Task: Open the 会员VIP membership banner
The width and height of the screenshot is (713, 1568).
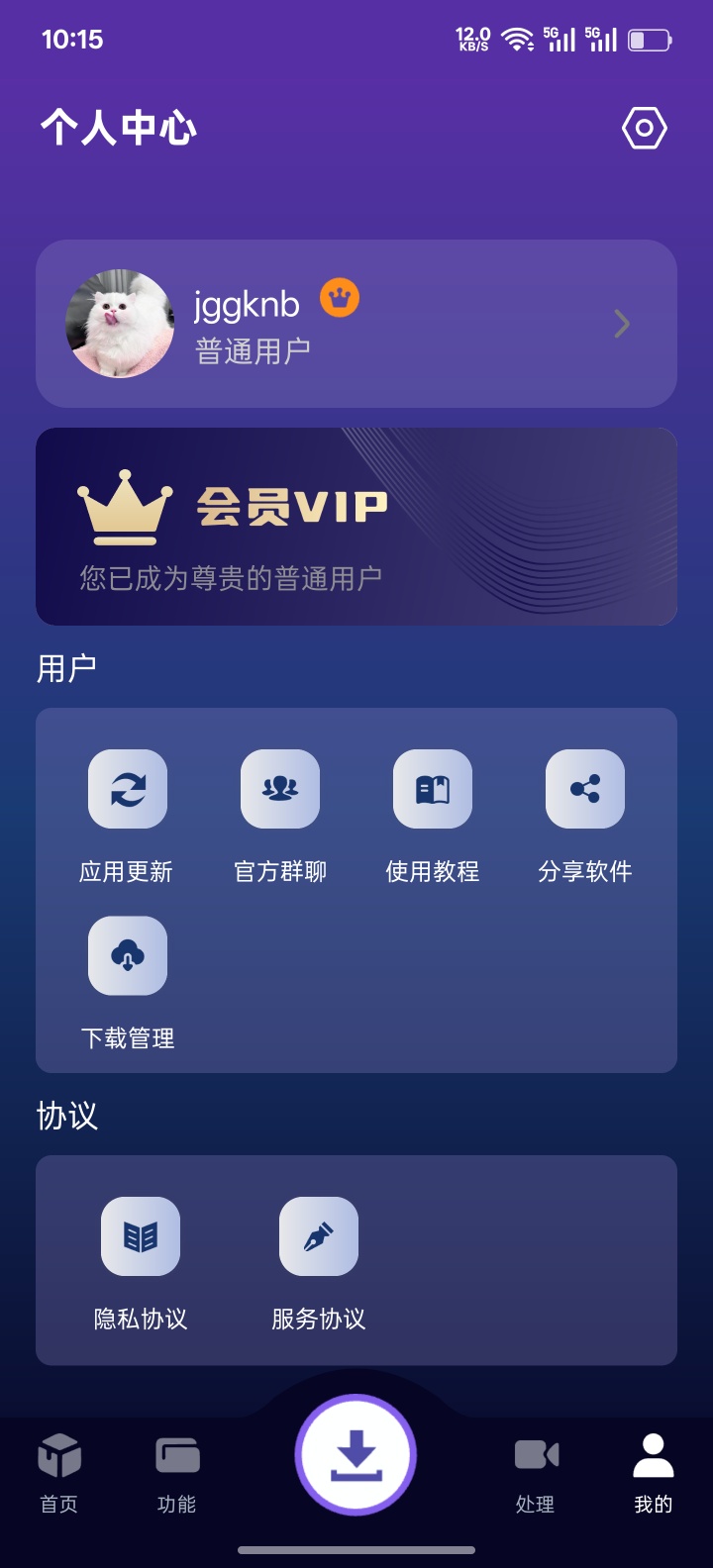Action: 356,526
